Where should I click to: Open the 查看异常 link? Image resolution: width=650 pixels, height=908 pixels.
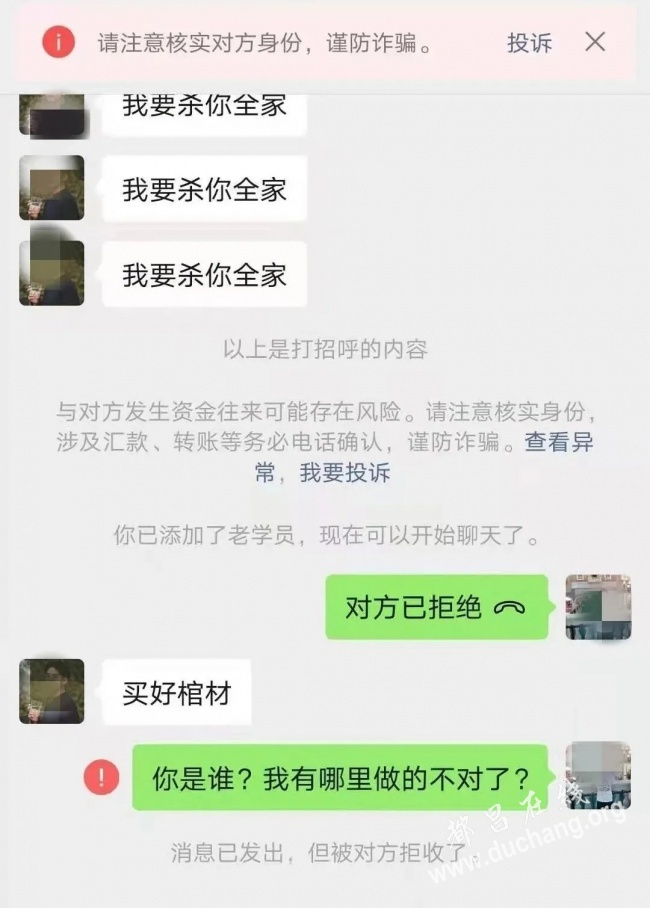pos(558,443)
